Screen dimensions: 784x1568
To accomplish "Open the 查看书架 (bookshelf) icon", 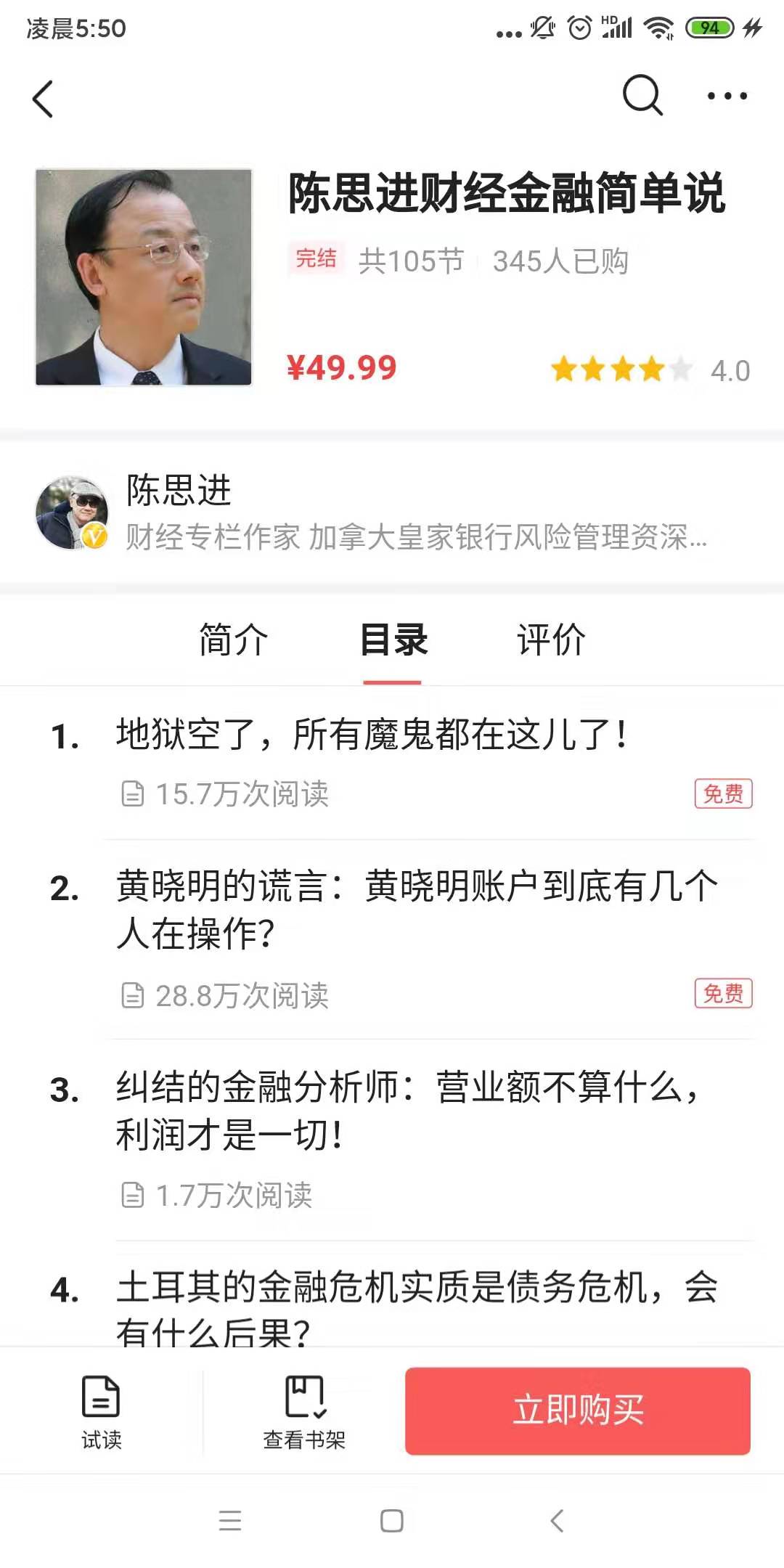I will click(305, 1401).
